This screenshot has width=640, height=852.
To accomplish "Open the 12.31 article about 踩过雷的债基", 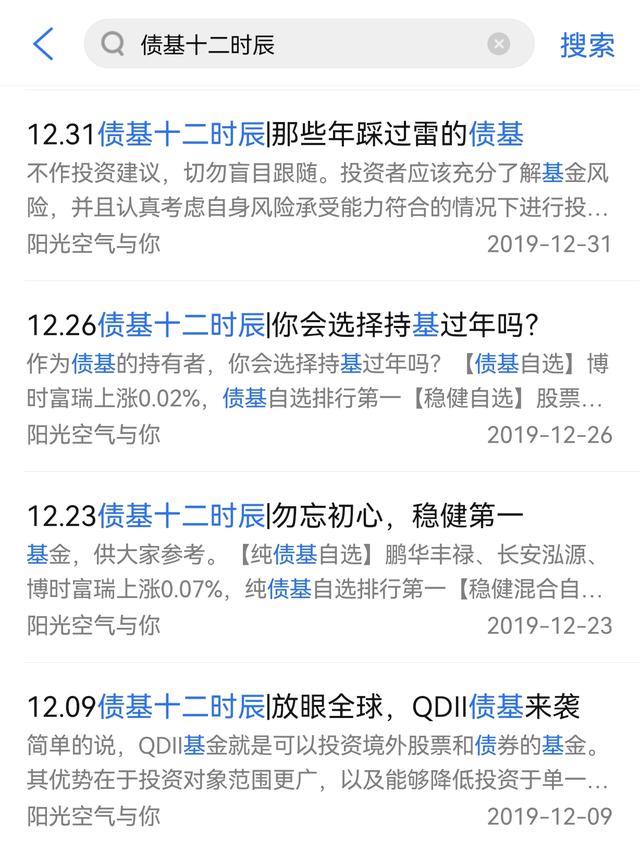I will point(276,134).
